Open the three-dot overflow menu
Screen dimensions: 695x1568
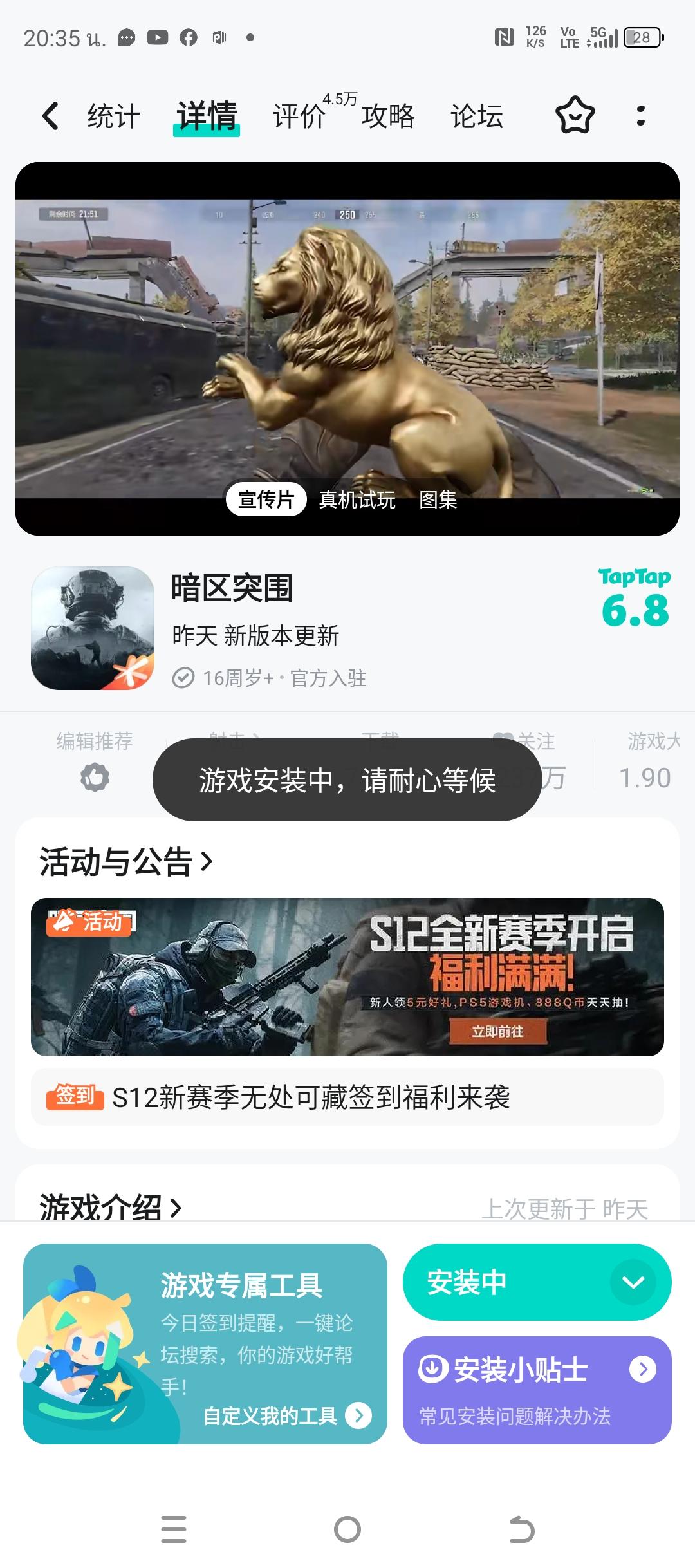point(641,116)
